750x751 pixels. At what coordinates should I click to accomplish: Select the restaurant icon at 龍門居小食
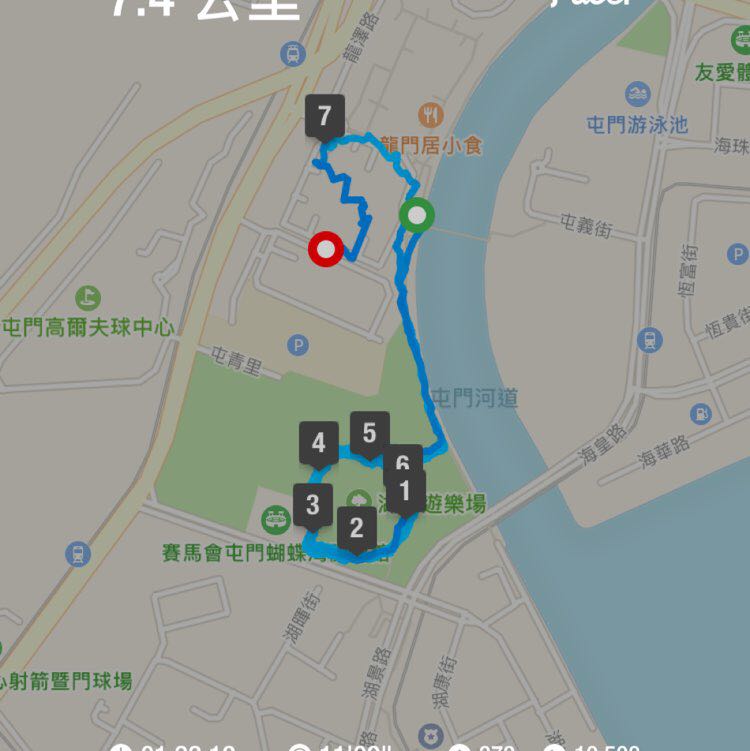(x=430, y=113)
